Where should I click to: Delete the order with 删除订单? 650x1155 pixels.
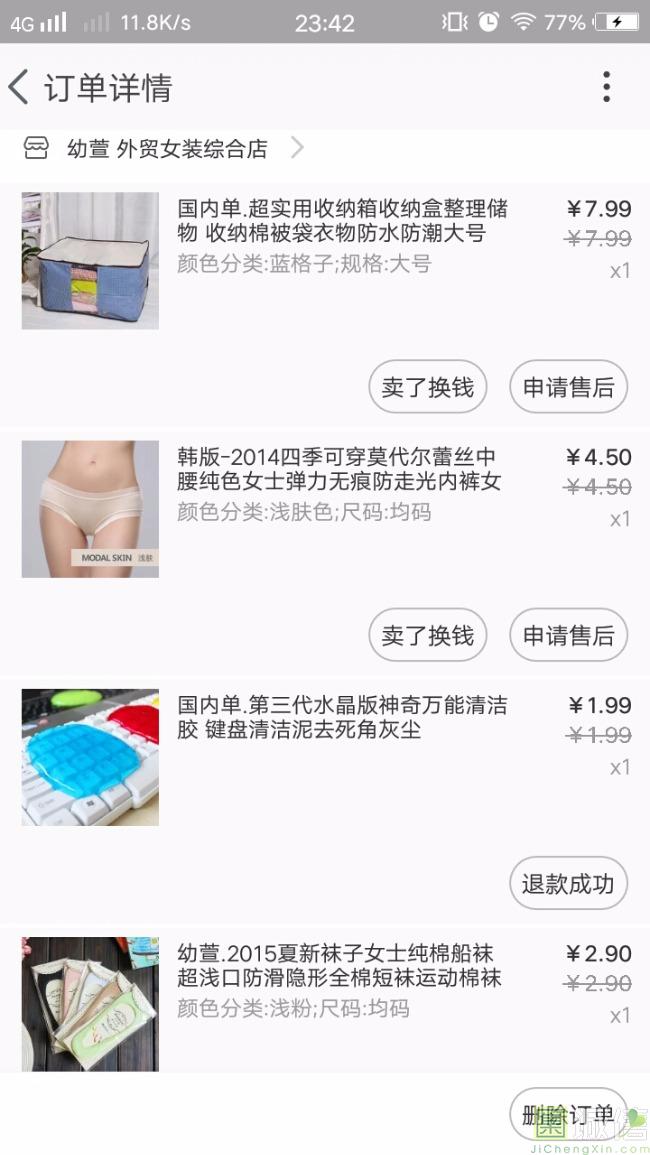pyautogui.click(x=568, y=1115)
